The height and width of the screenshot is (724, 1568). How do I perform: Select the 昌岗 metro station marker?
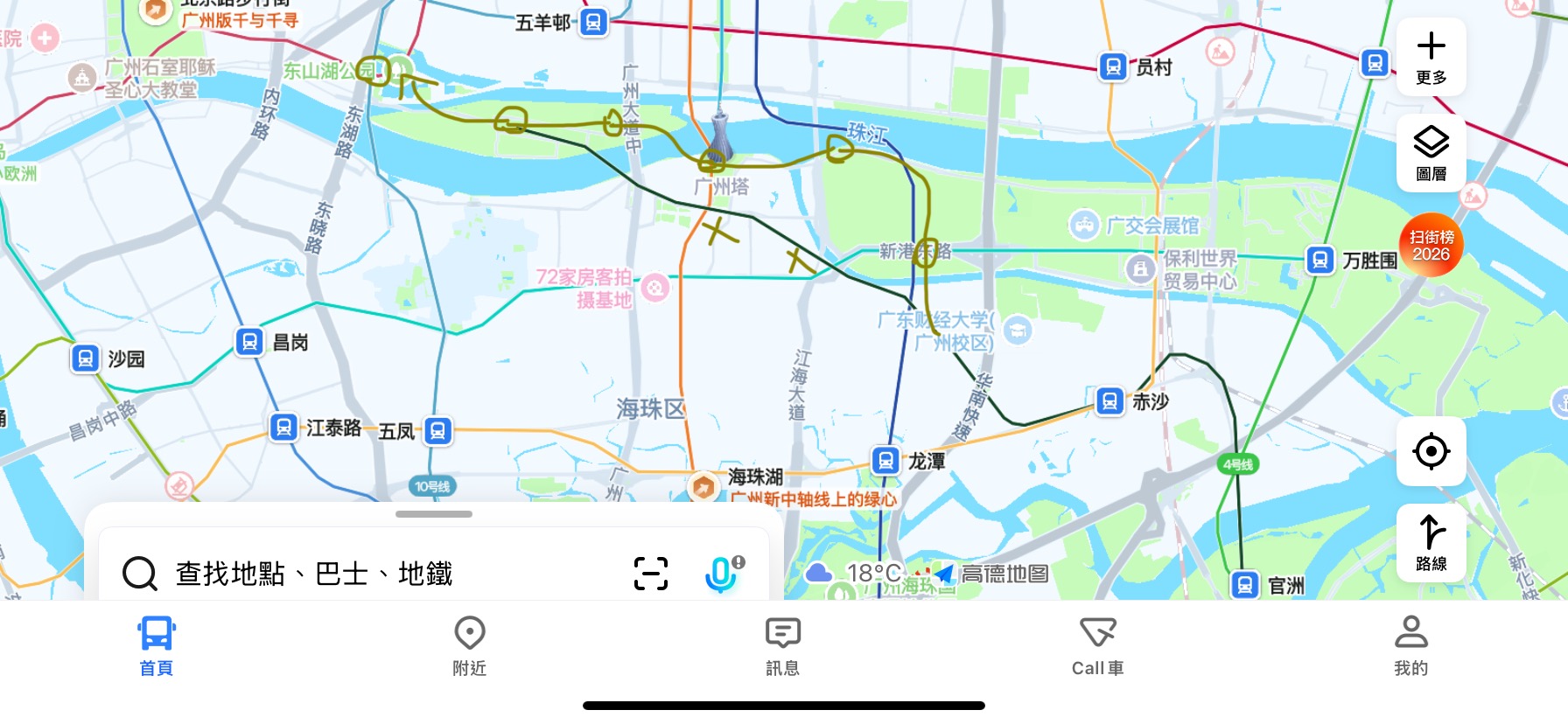[x=249, y=342]
